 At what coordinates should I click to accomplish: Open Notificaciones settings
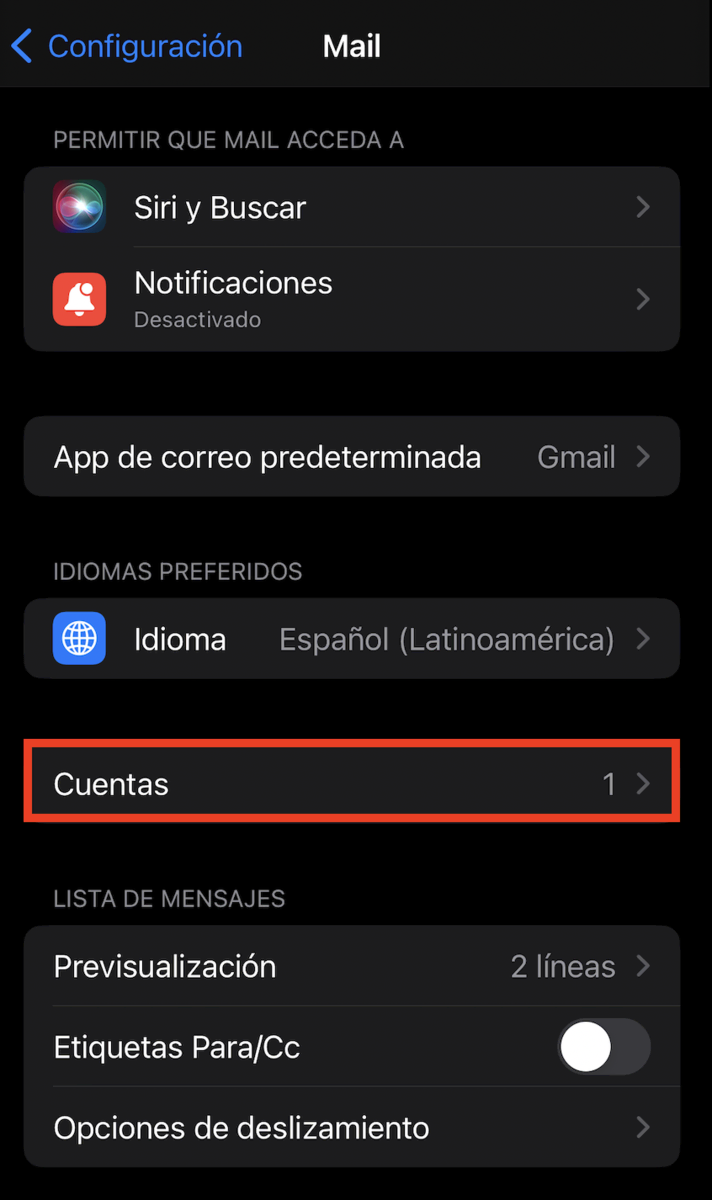(x=351, y=299)
